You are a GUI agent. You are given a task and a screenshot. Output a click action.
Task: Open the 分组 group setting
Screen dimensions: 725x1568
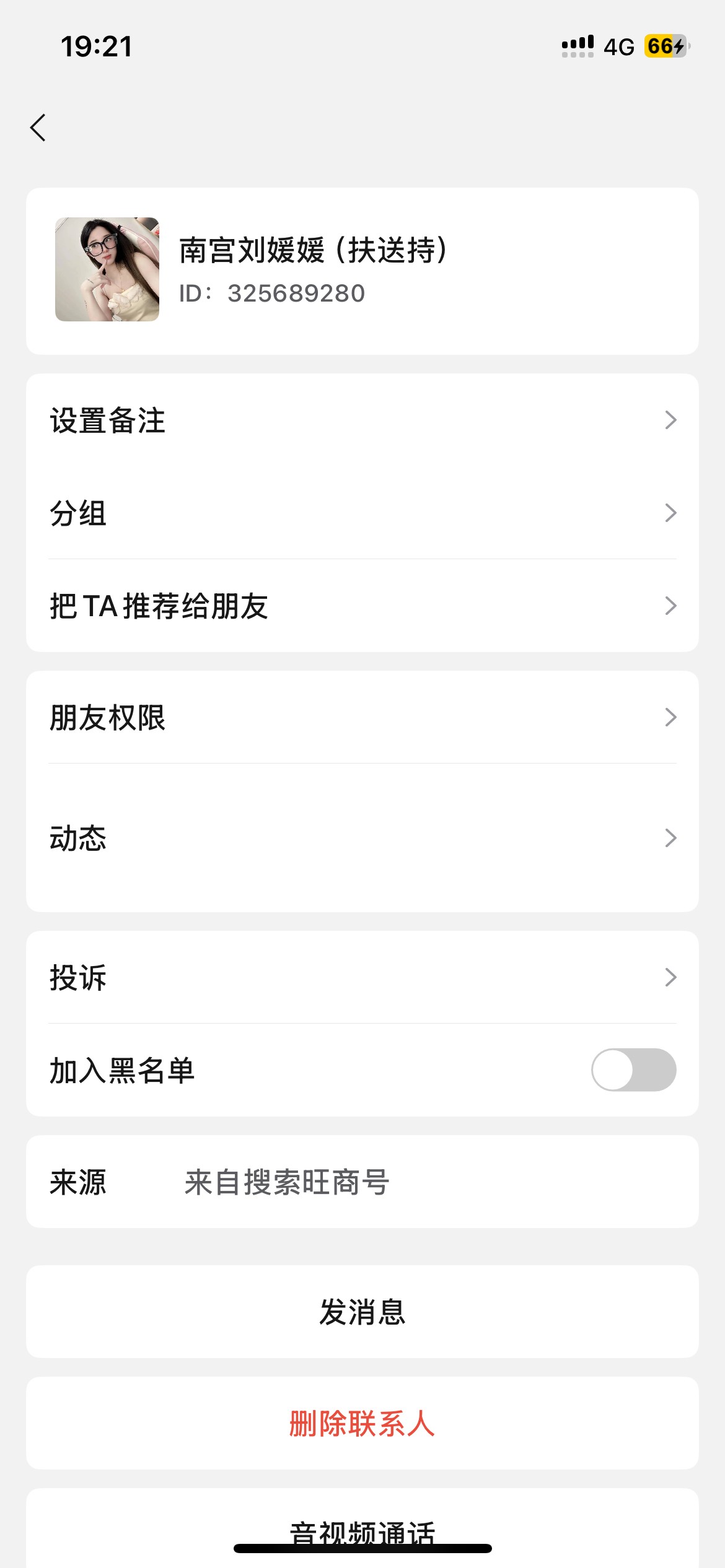pos(362,513)
